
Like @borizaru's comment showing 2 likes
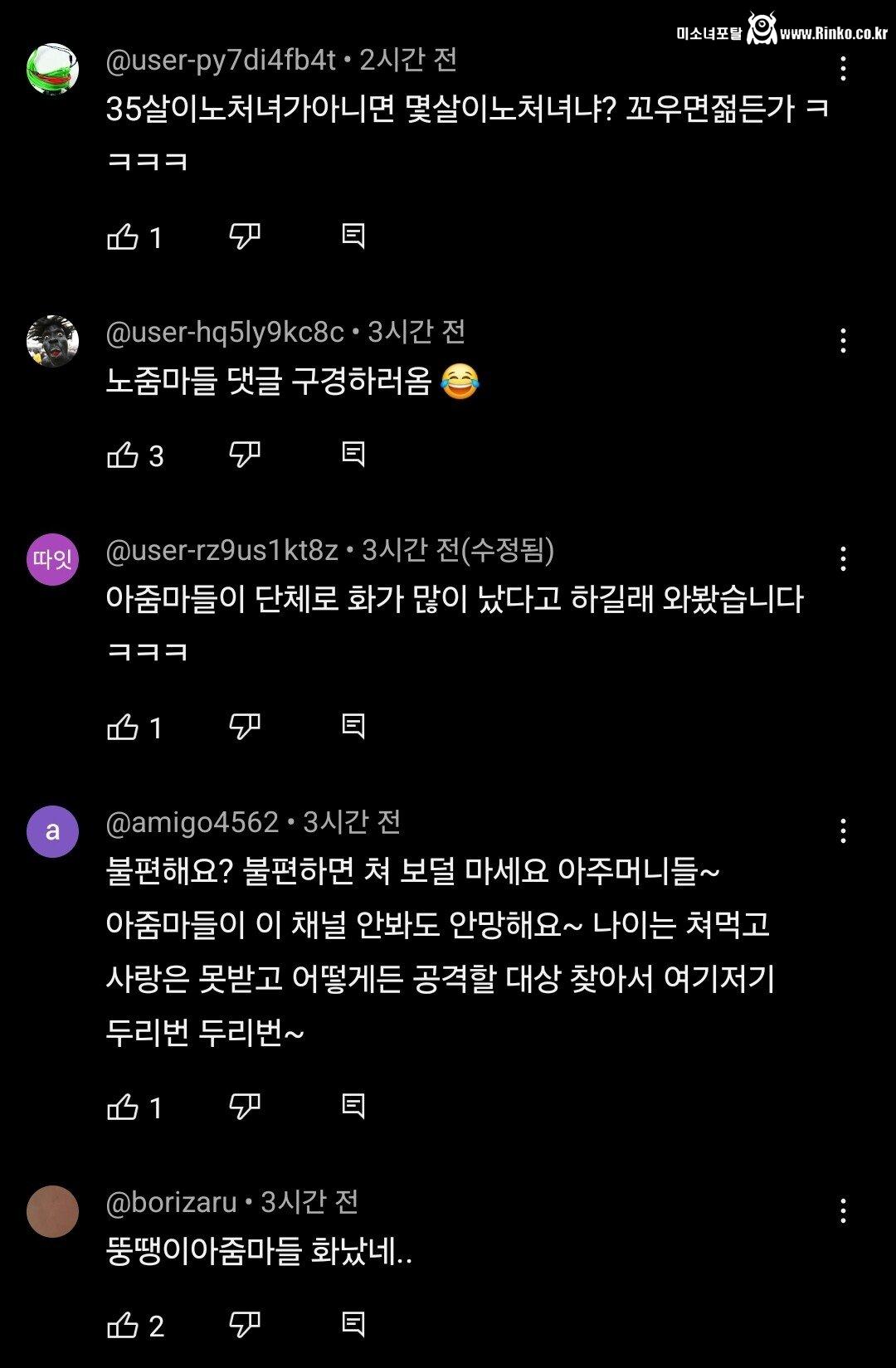pyautogui.click(x=126, y=1325)
